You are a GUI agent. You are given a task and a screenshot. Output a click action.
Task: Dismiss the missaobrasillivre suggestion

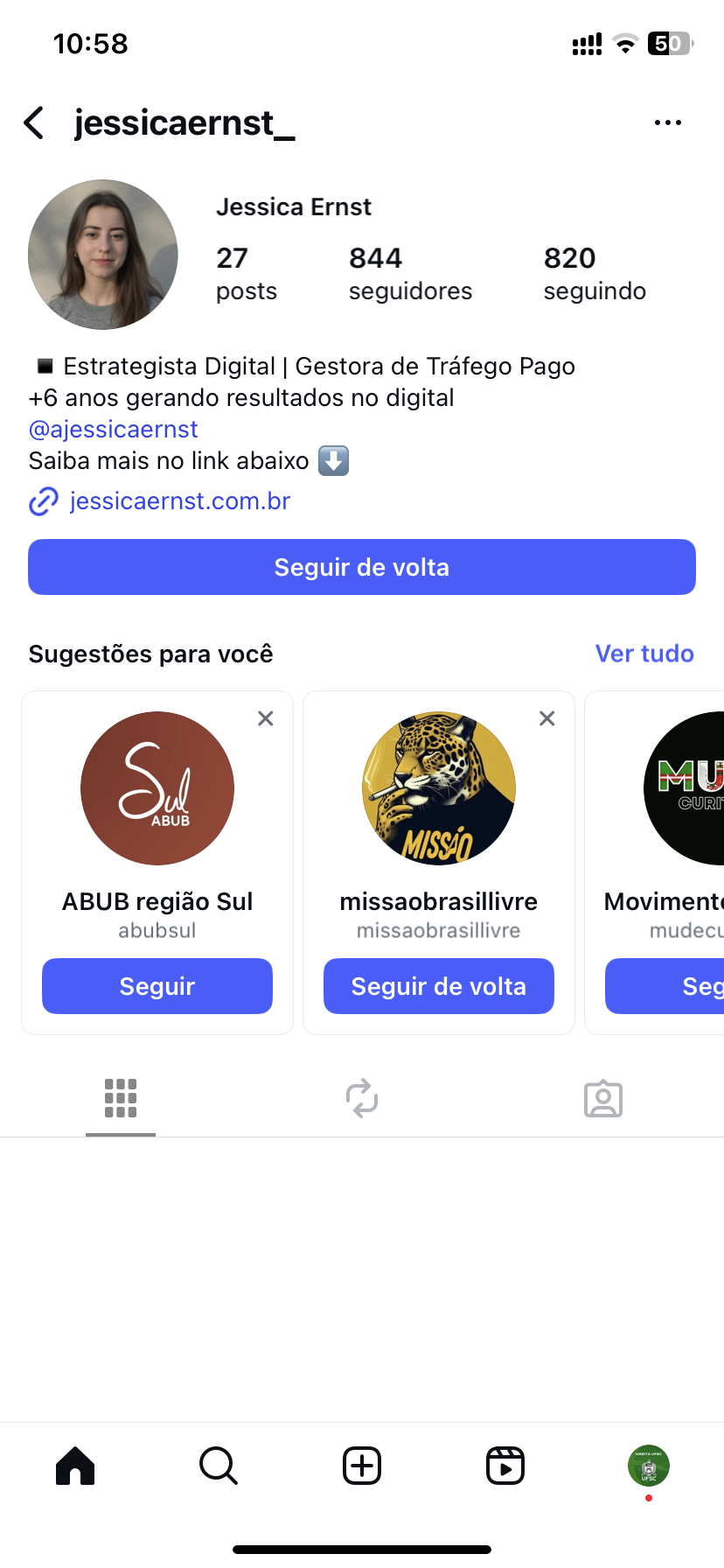[x=547, y=718]
